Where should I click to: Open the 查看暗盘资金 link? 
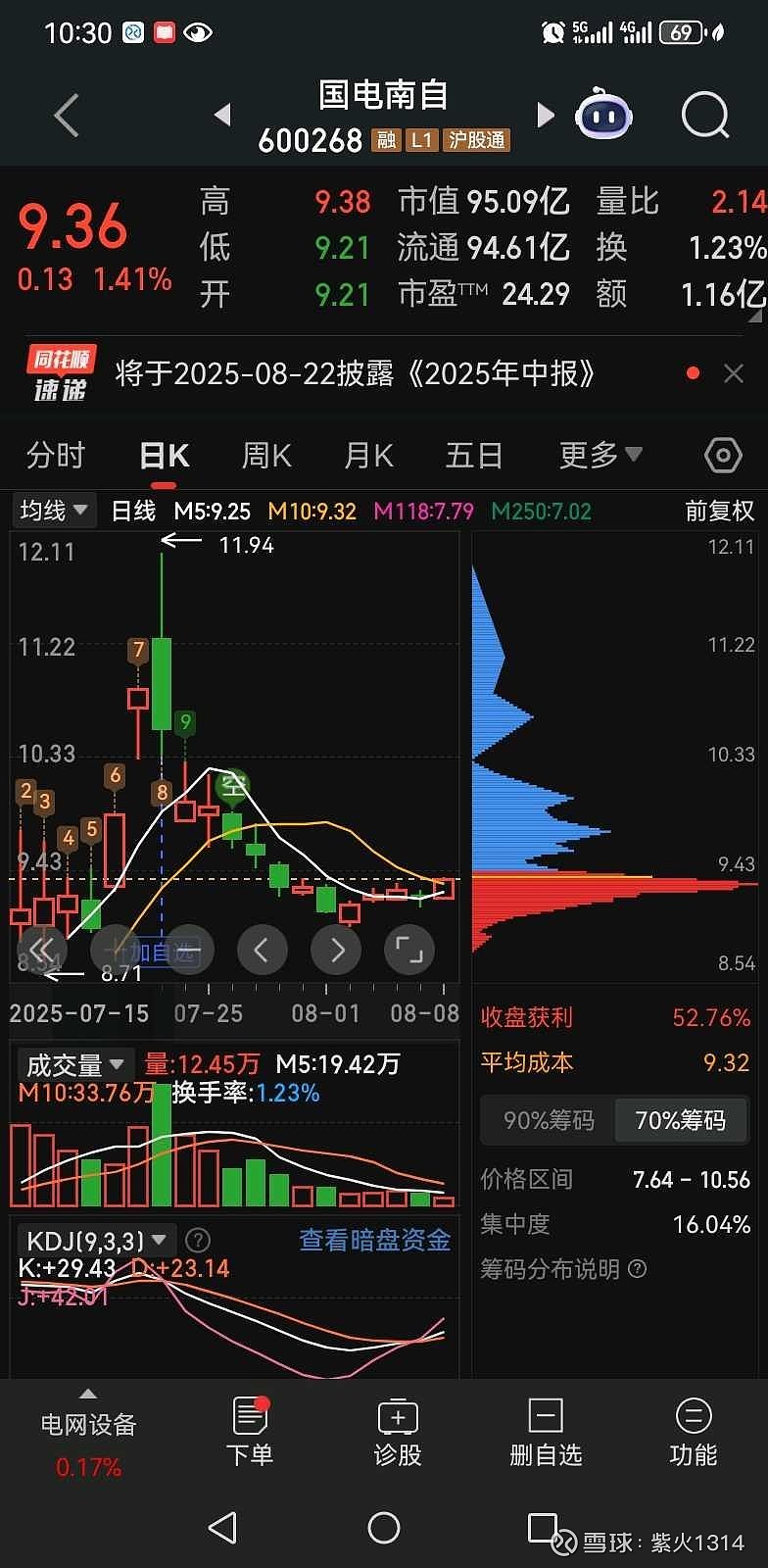[x=374, y=1241]
